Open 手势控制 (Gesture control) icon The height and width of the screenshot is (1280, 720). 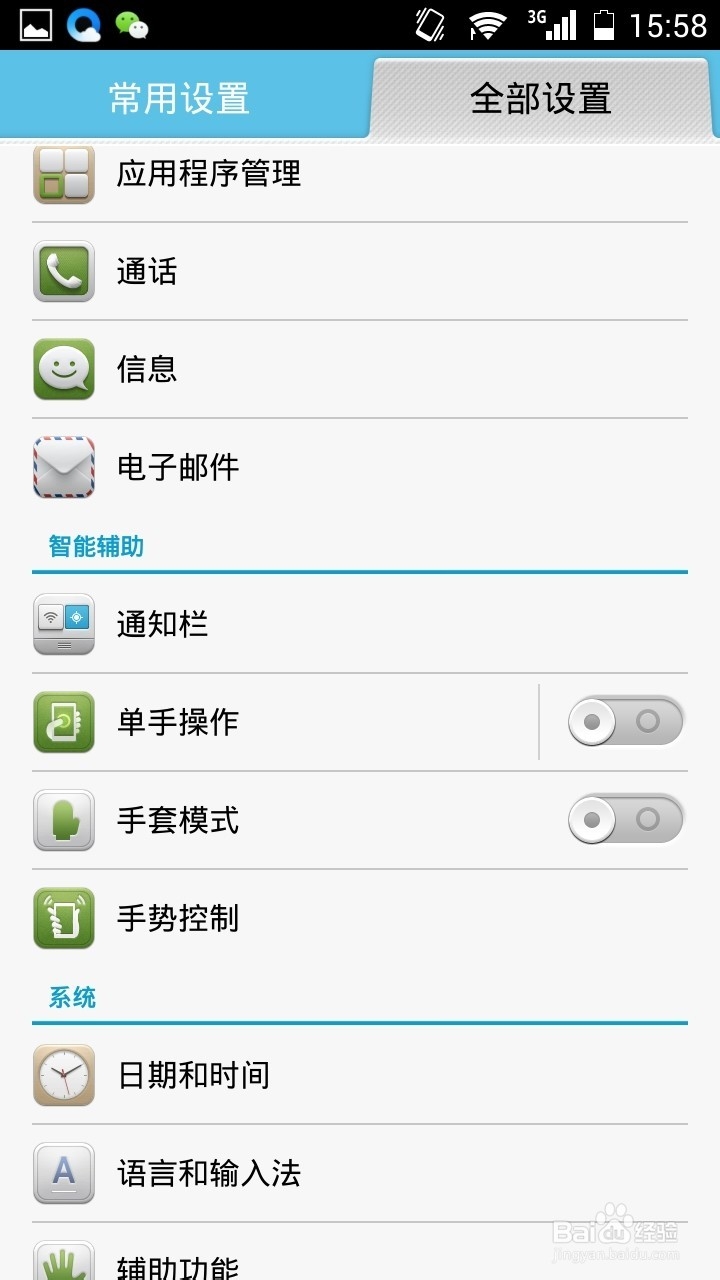point(63,918)
